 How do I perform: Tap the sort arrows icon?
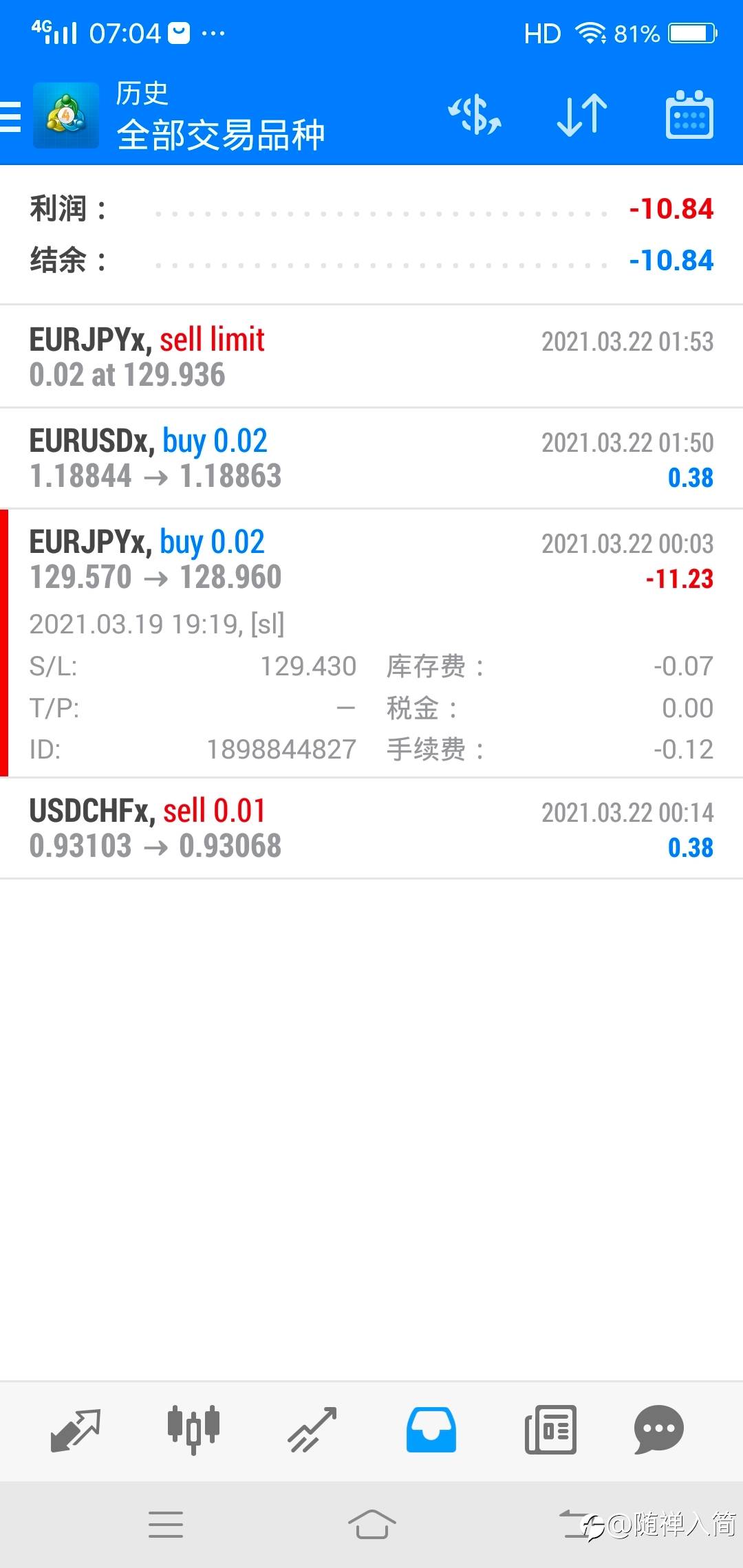pyautogui.click(x=582, y=115)
